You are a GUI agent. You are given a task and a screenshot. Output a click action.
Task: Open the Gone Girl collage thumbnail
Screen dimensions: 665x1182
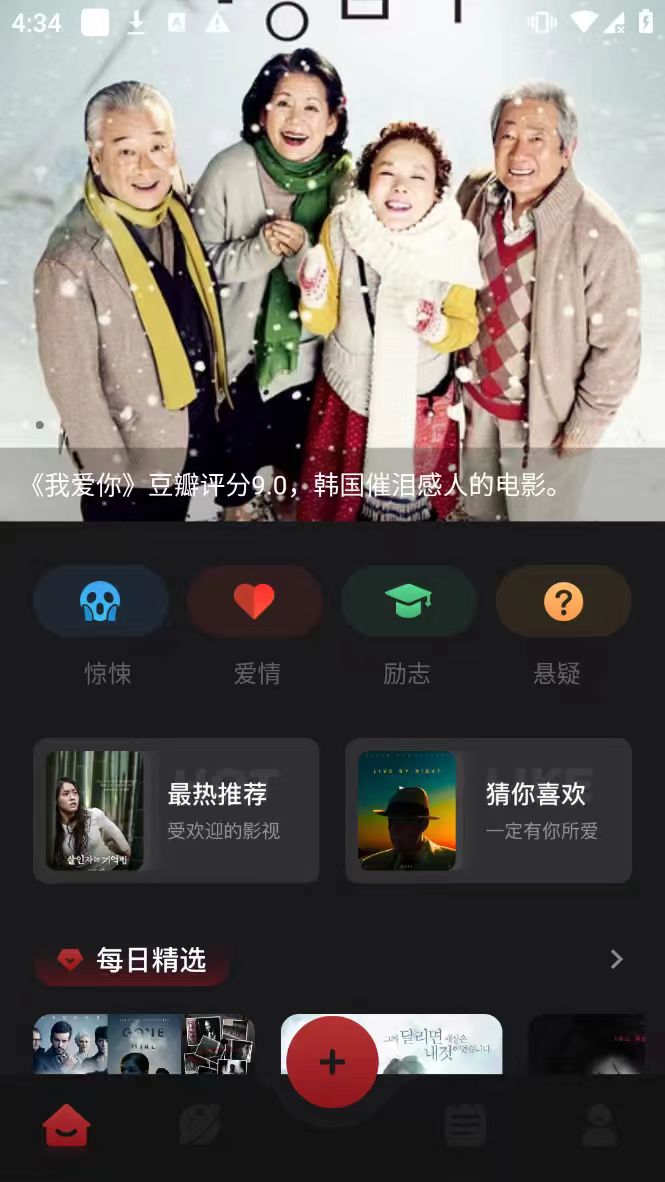144,1044
